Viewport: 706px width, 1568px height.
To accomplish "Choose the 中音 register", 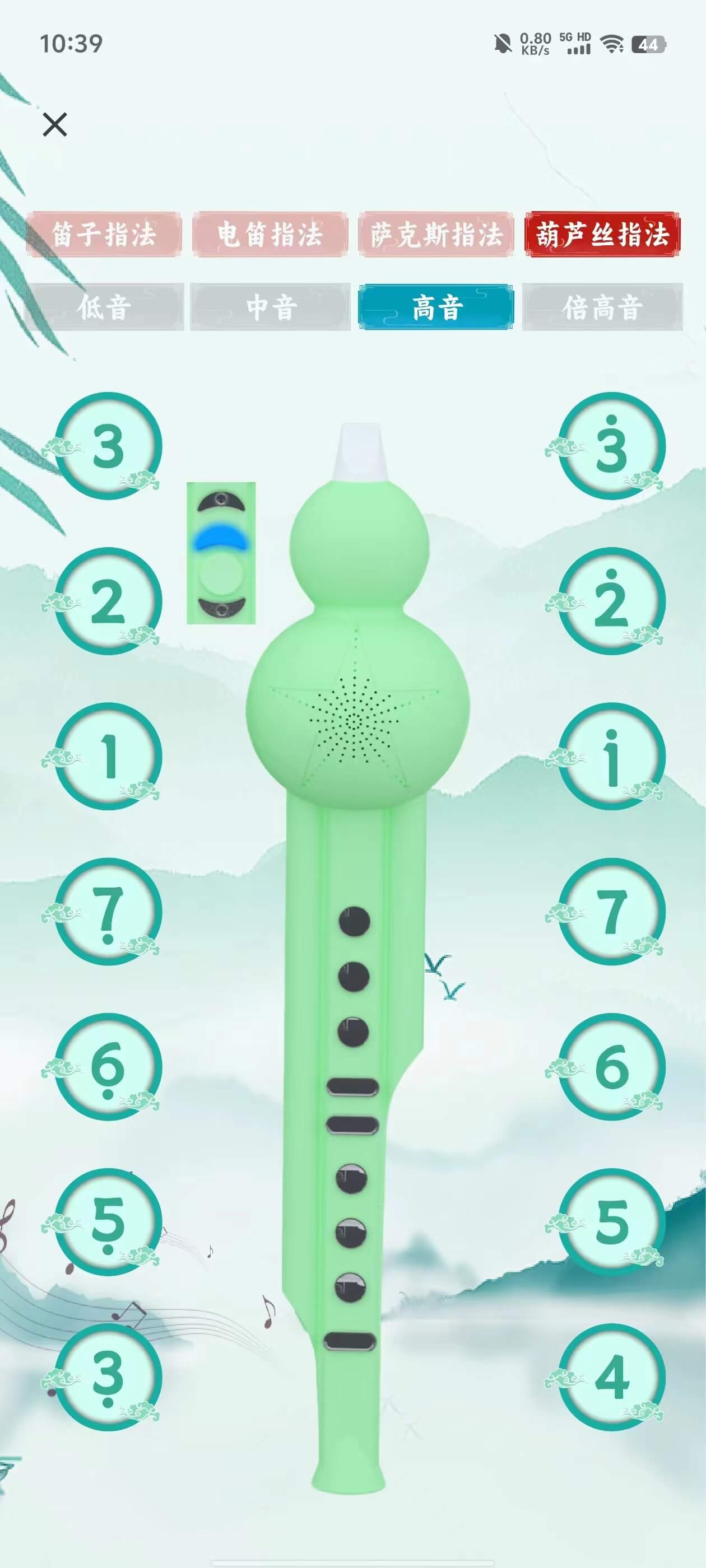I will coord(271,307).
